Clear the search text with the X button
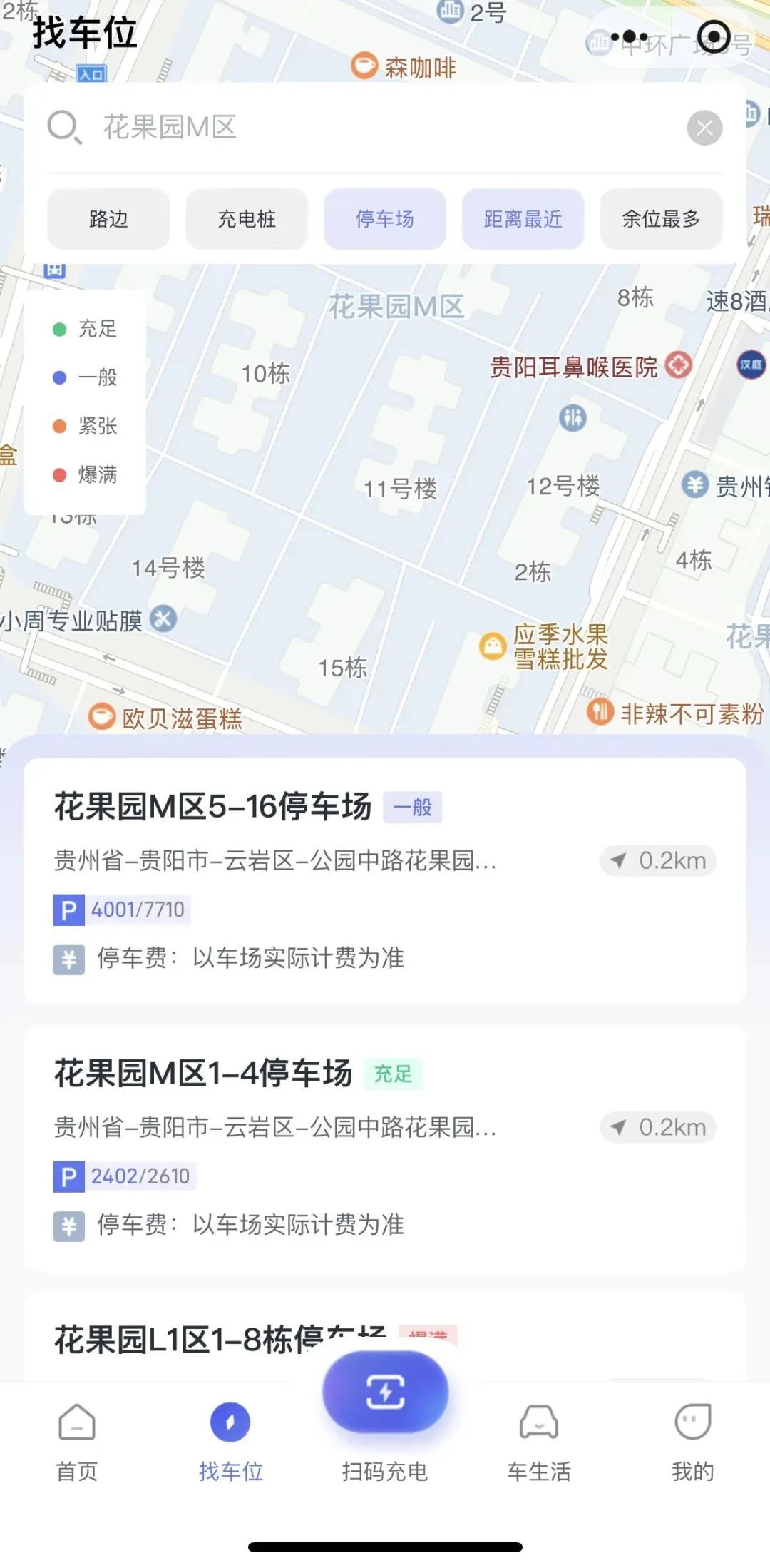 pos(704,128)
